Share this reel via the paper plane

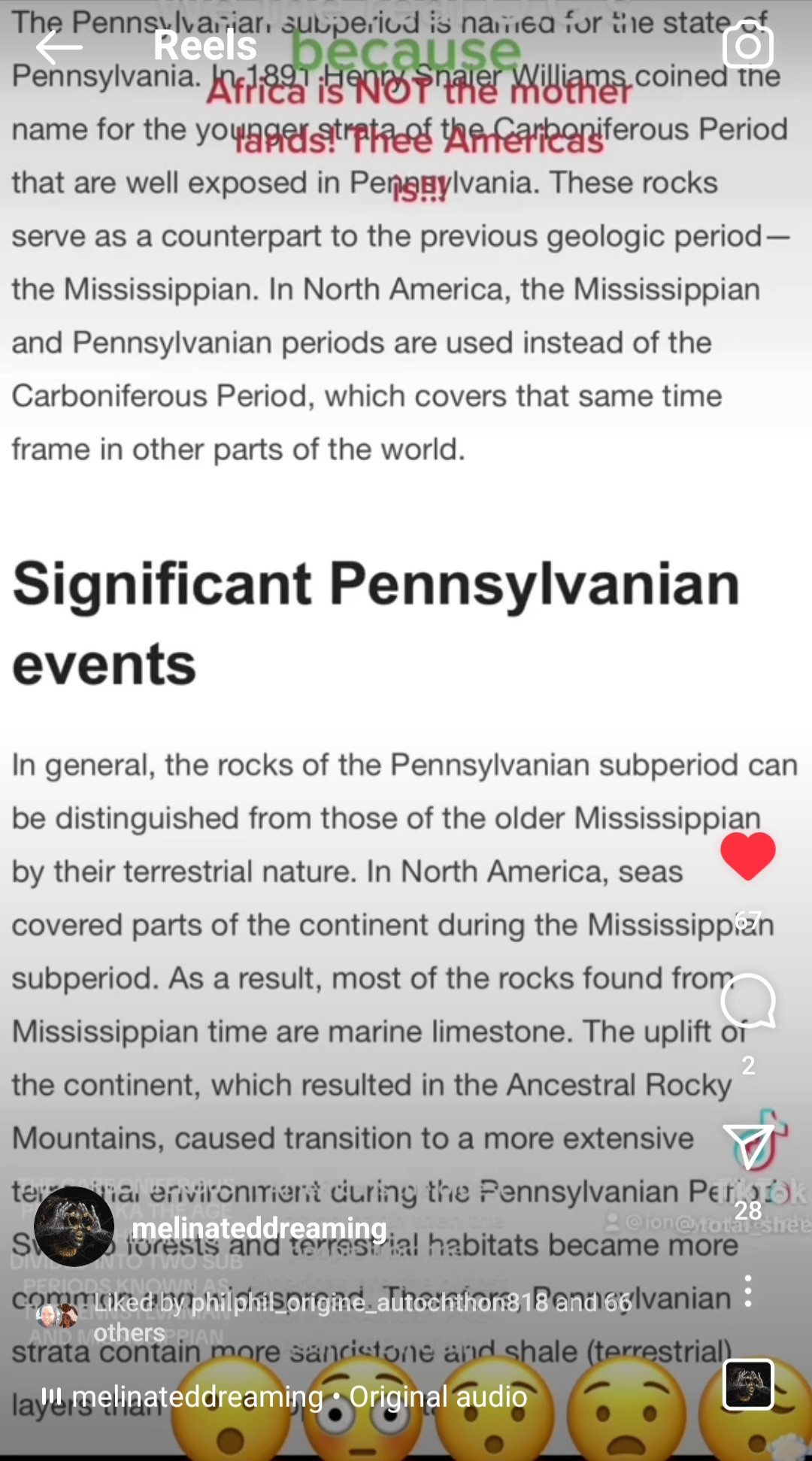click(747, 1147)
